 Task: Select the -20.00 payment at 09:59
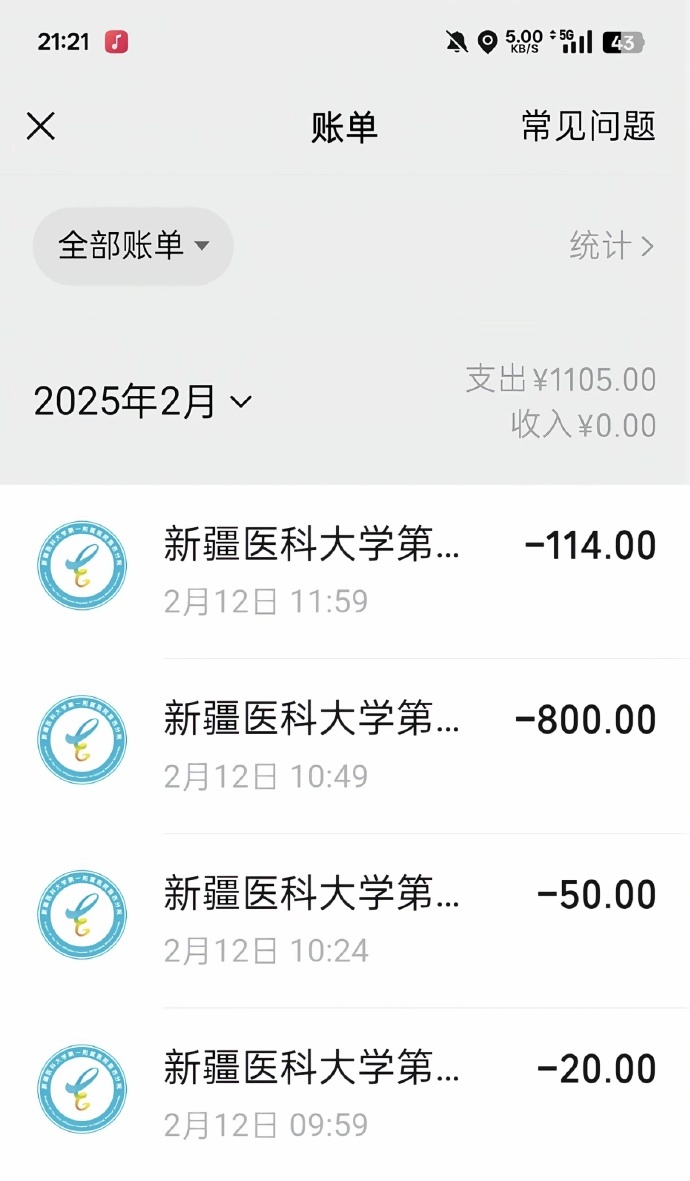345,1094
